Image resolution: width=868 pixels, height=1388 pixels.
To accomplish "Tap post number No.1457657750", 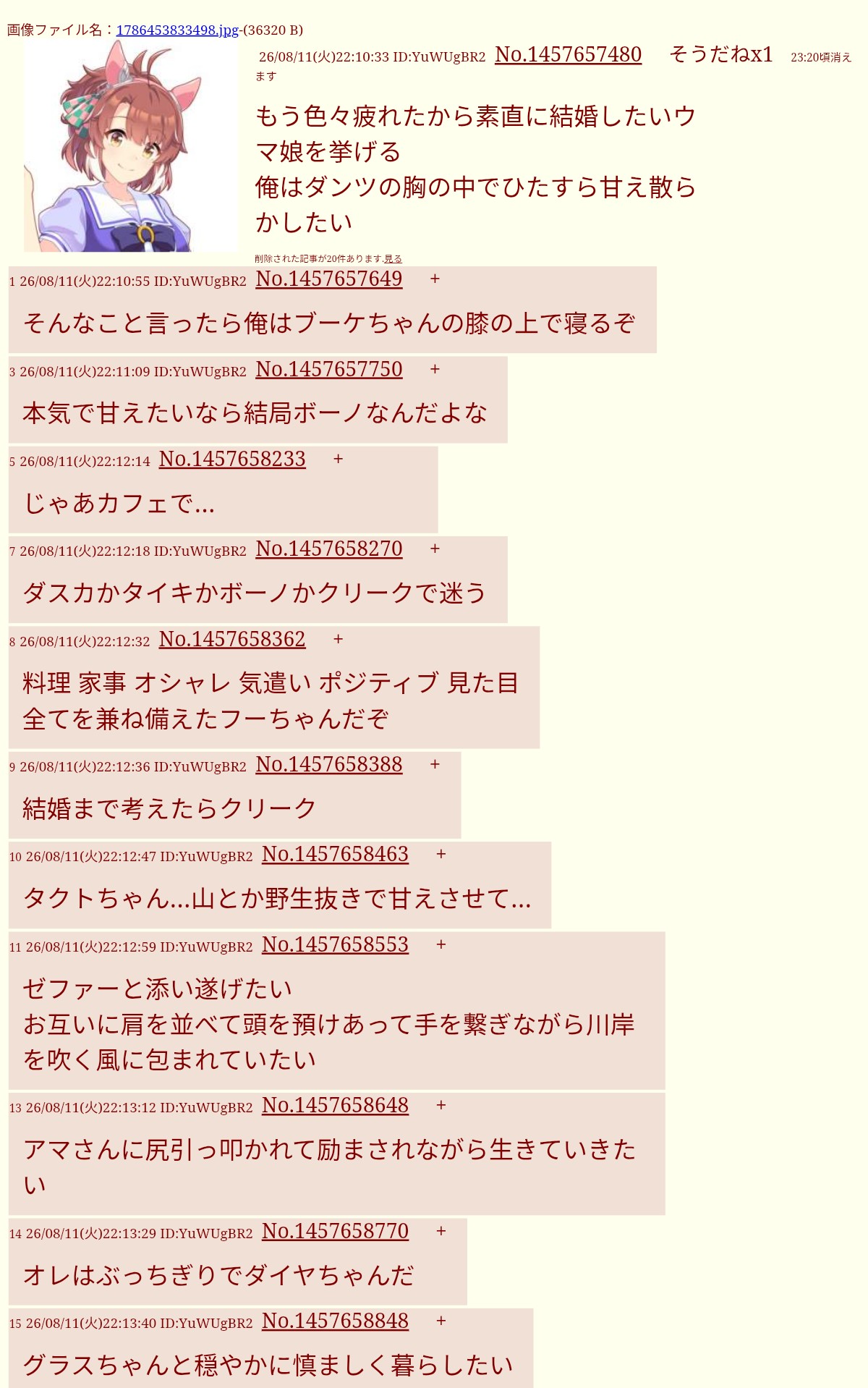I will [329, 369].
